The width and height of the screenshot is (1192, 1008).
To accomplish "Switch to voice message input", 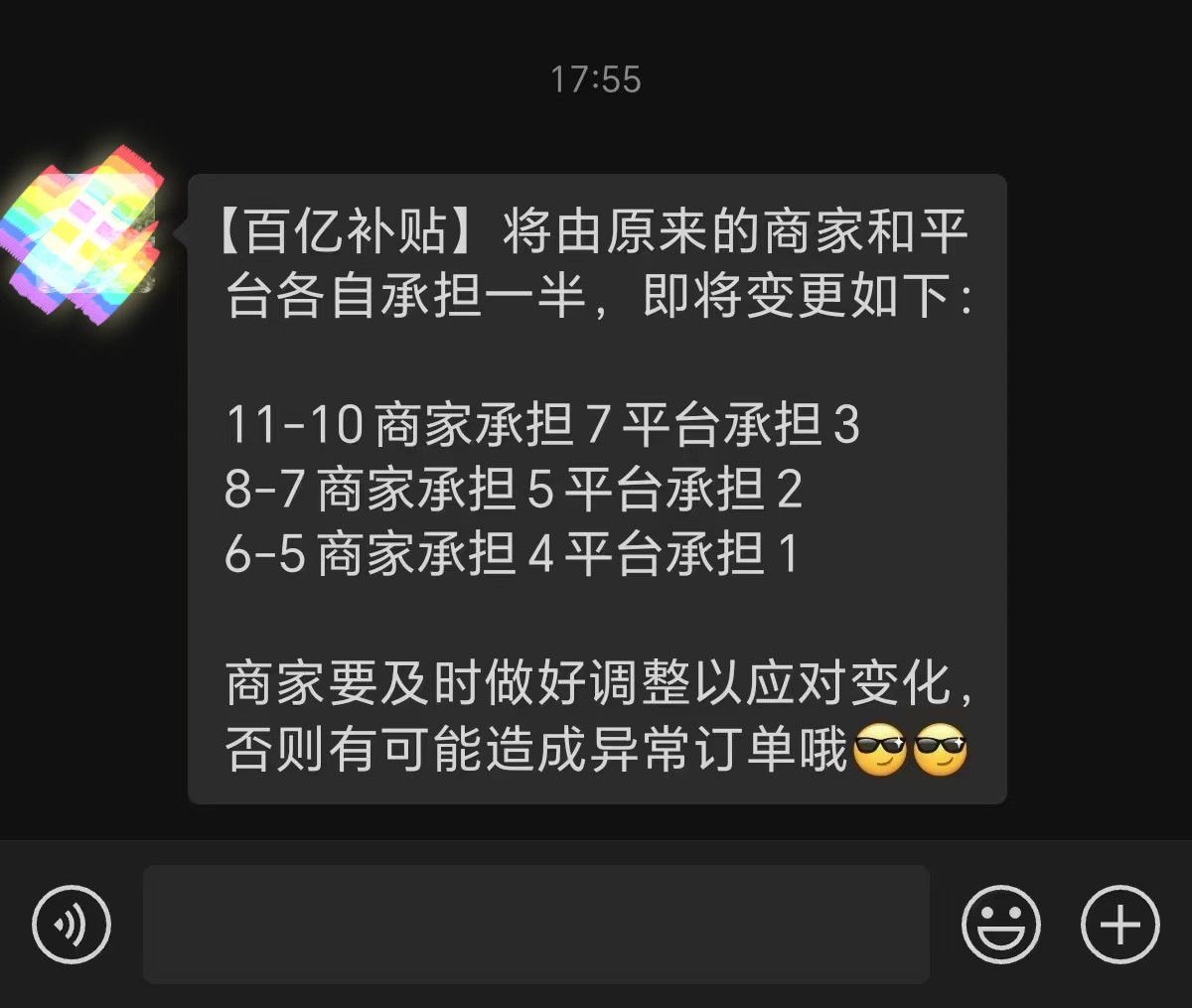I will (72, 925).
